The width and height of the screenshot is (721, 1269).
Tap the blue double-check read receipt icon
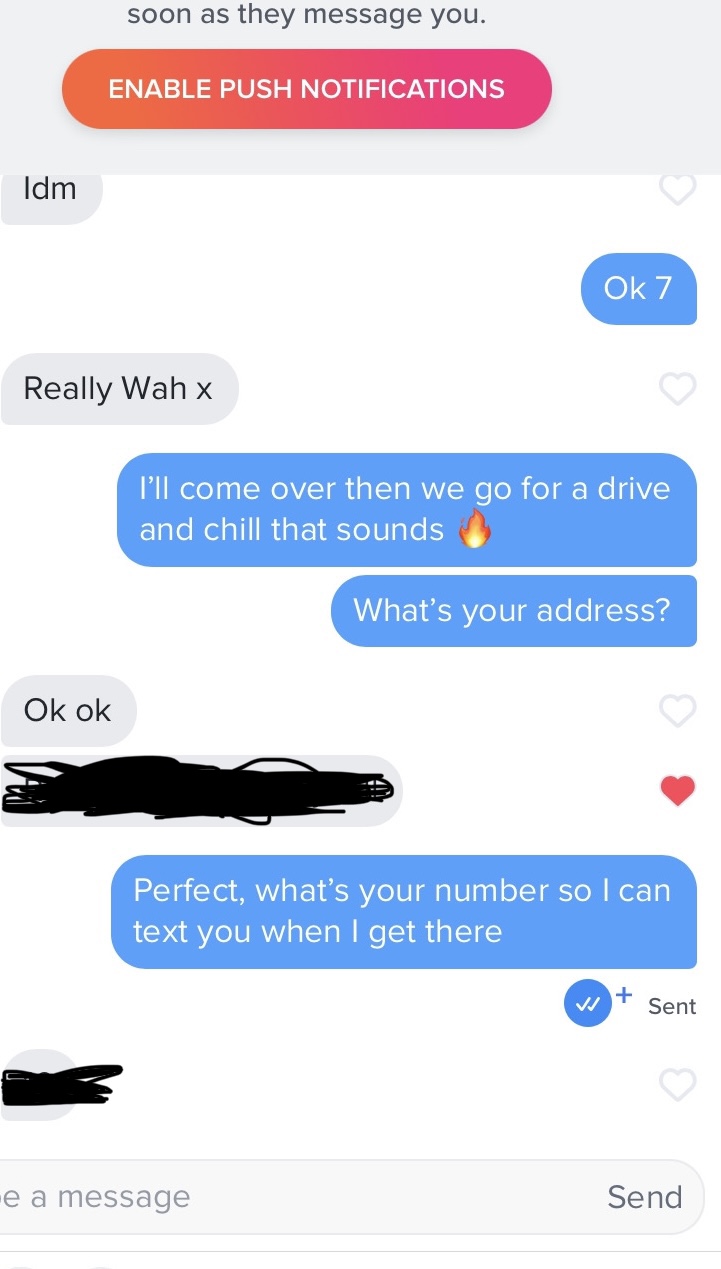[x=590, y=1005]
